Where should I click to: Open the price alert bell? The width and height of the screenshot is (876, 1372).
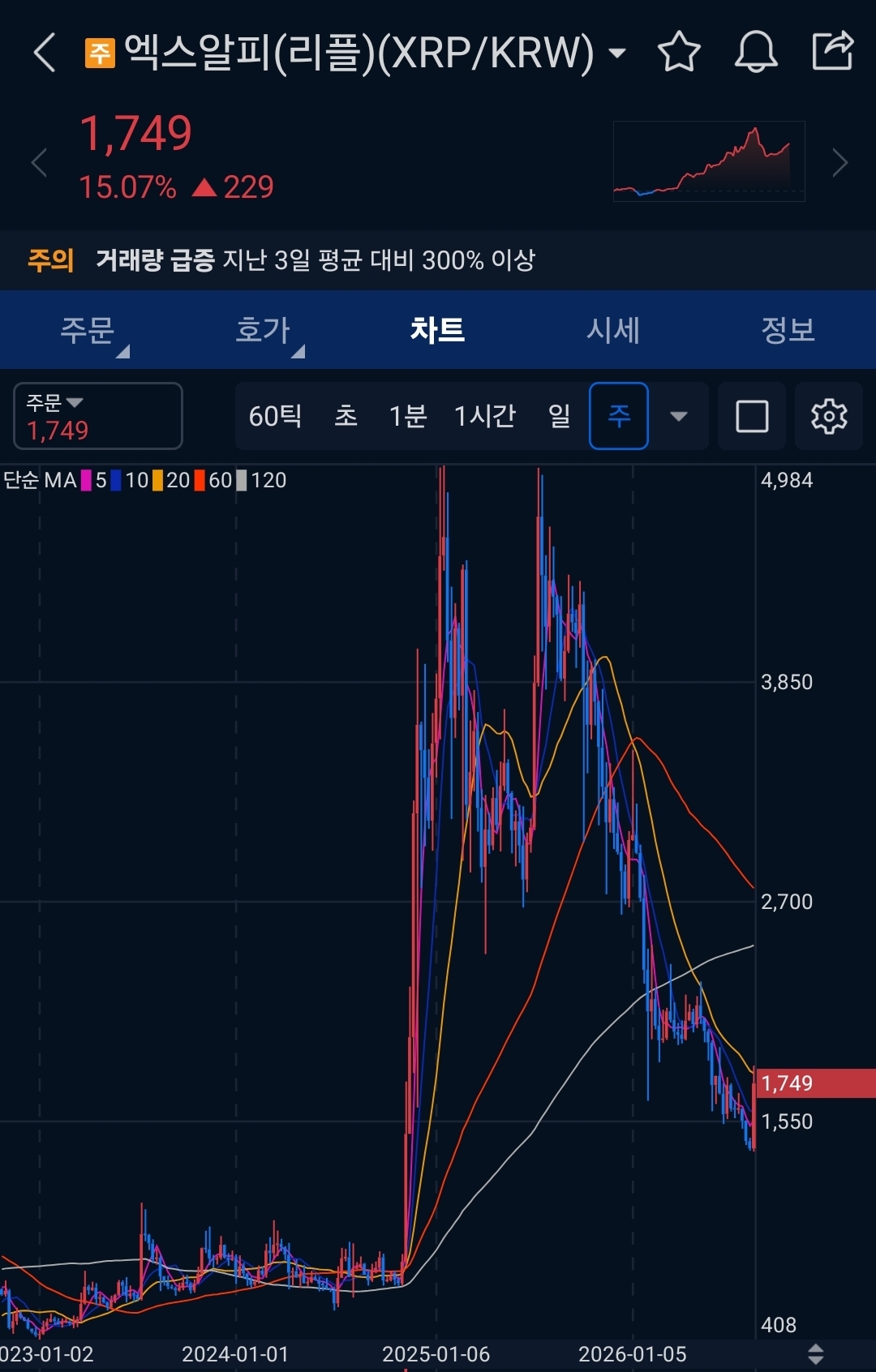pyautogui.click(x=756, y=53)
